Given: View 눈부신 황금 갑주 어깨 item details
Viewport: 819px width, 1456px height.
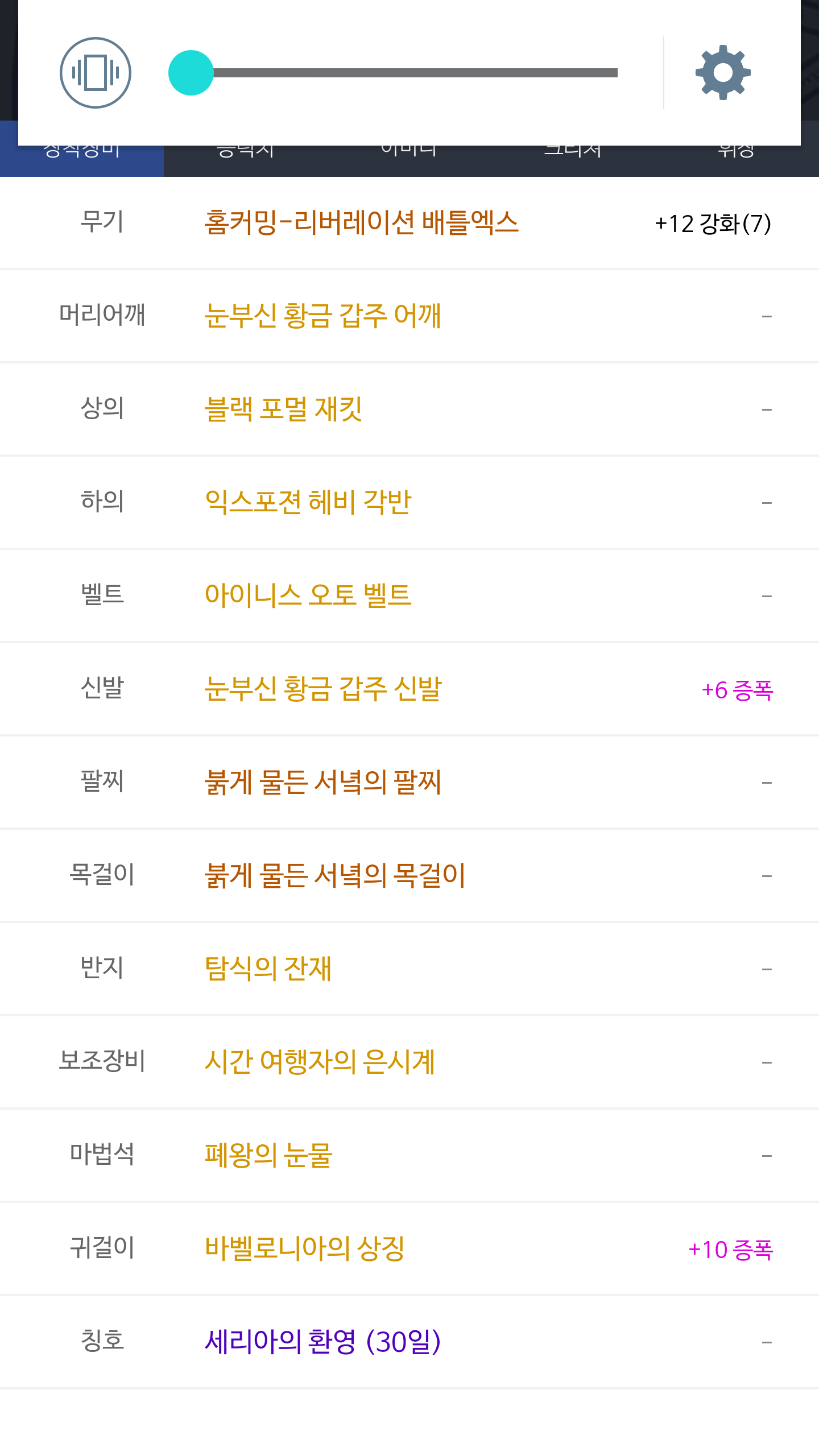Looking at the screenshot, I should coord(322,316).
